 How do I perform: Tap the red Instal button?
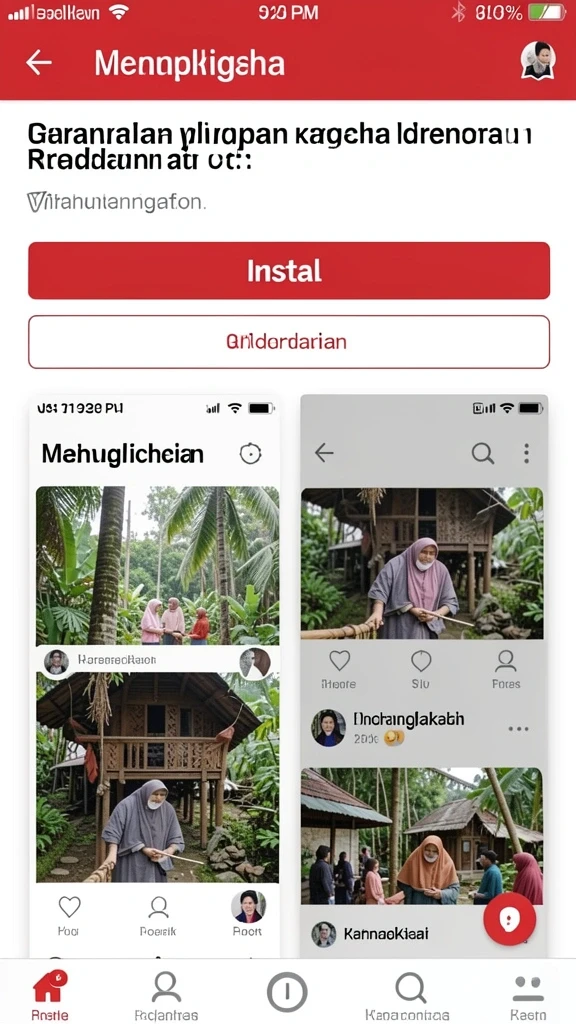pyautogui.click(x=289, y=270)
